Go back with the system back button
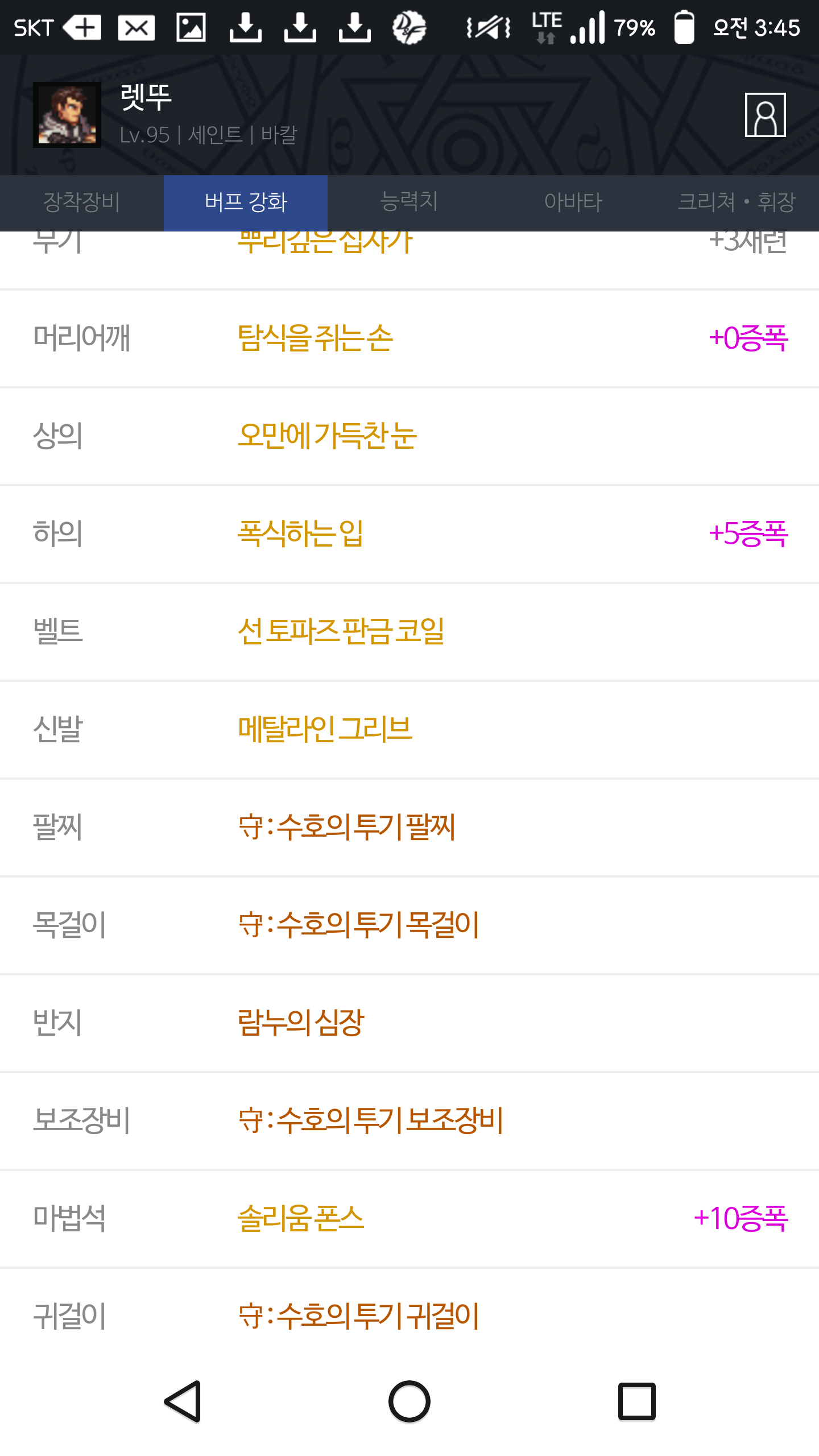This screenshot has height=1456, width=819. (x=183, y=1401)
